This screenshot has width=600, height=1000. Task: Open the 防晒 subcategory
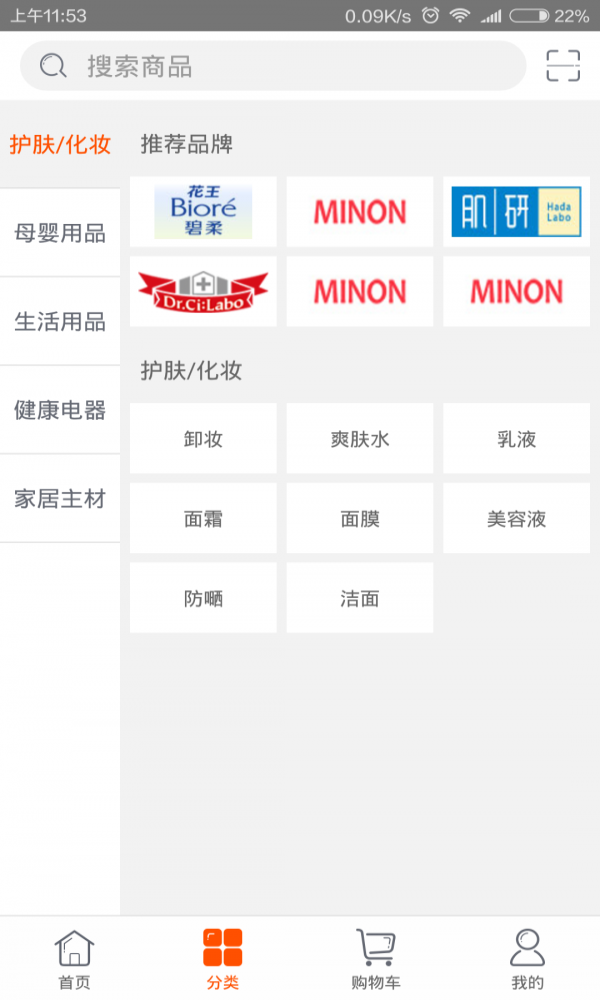[x=203, y=598]
